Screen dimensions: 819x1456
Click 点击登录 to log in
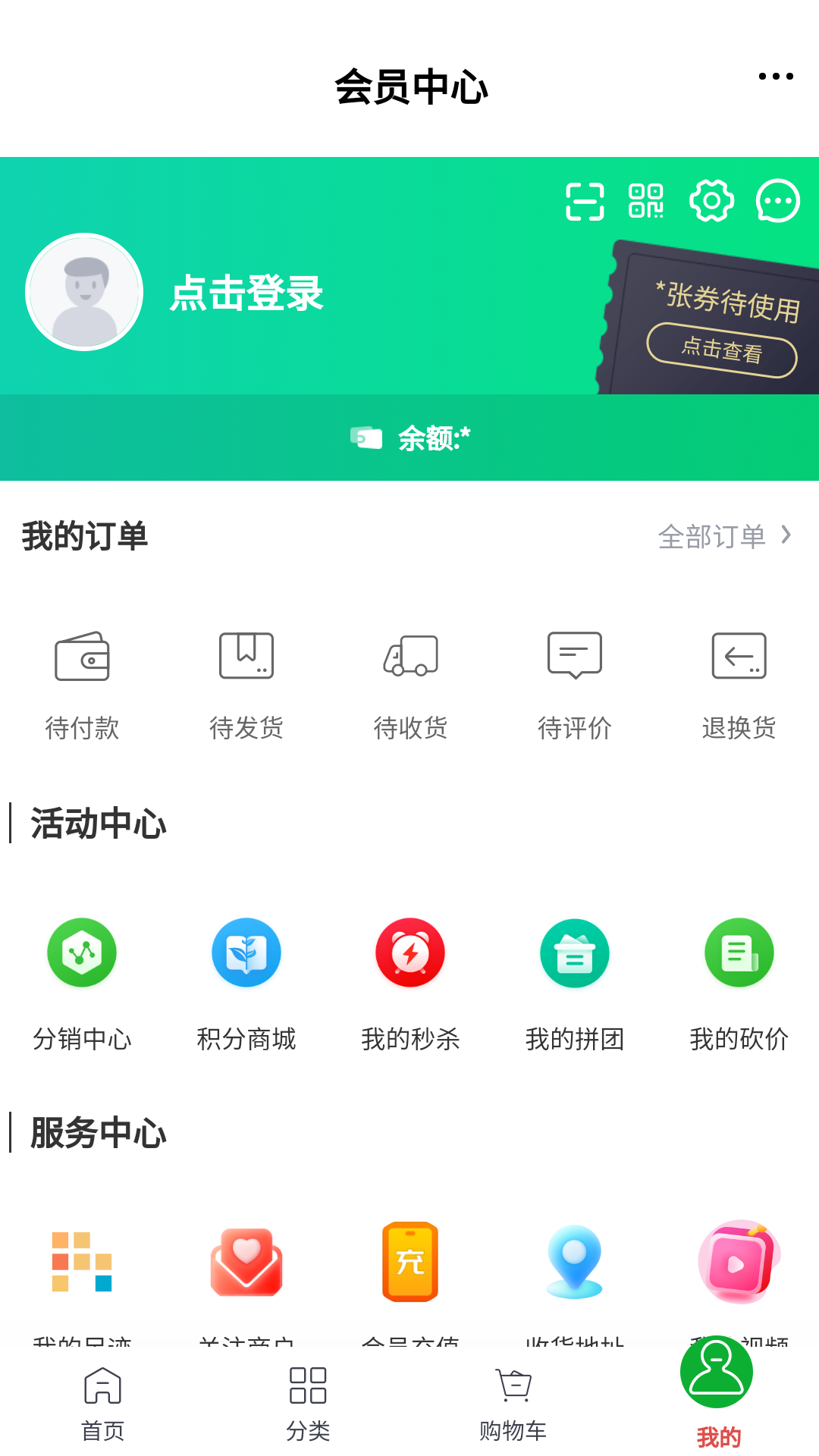pos(246,294)
